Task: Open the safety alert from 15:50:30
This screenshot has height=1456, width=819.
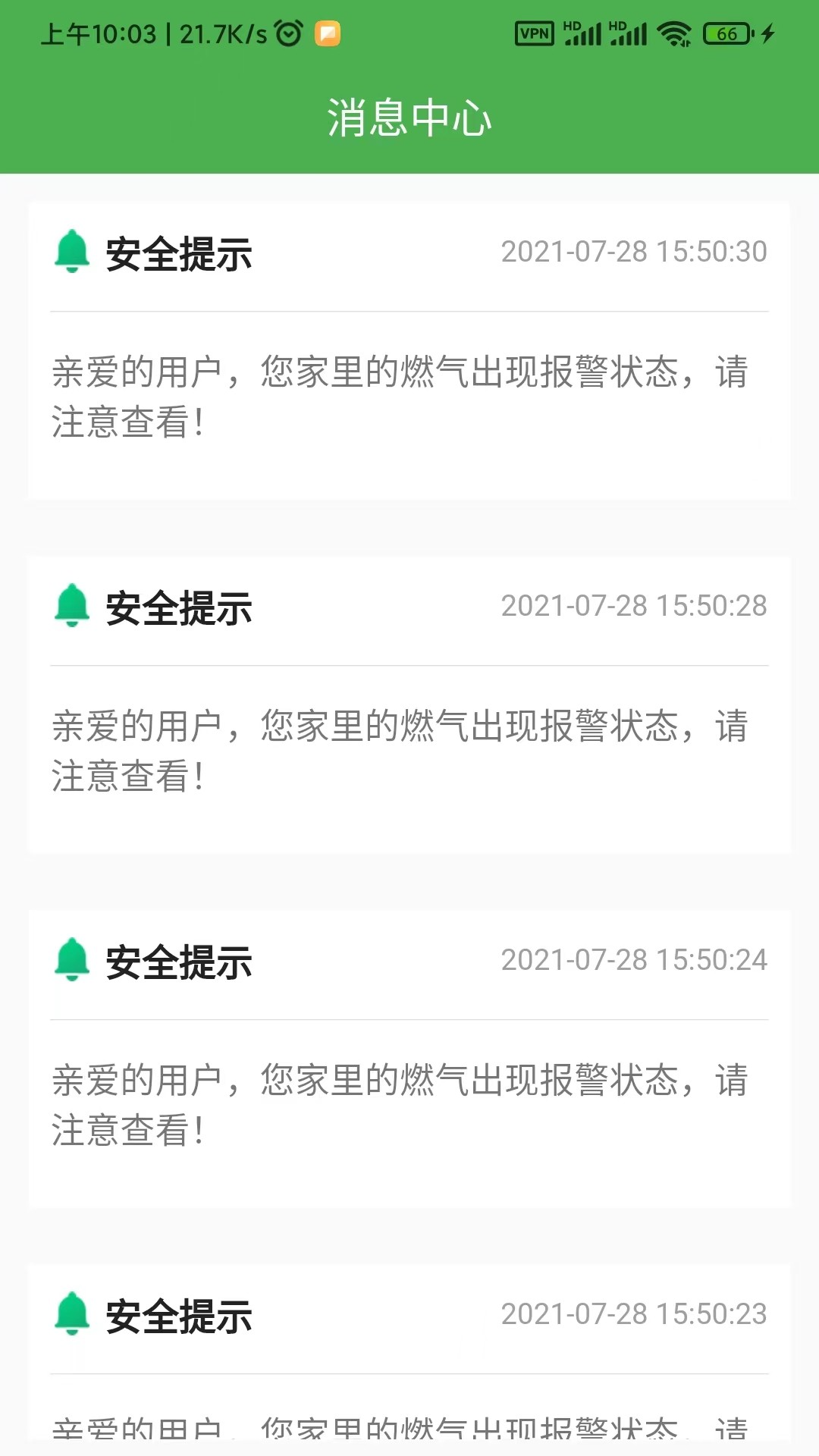Action: (x=409, y=350)
